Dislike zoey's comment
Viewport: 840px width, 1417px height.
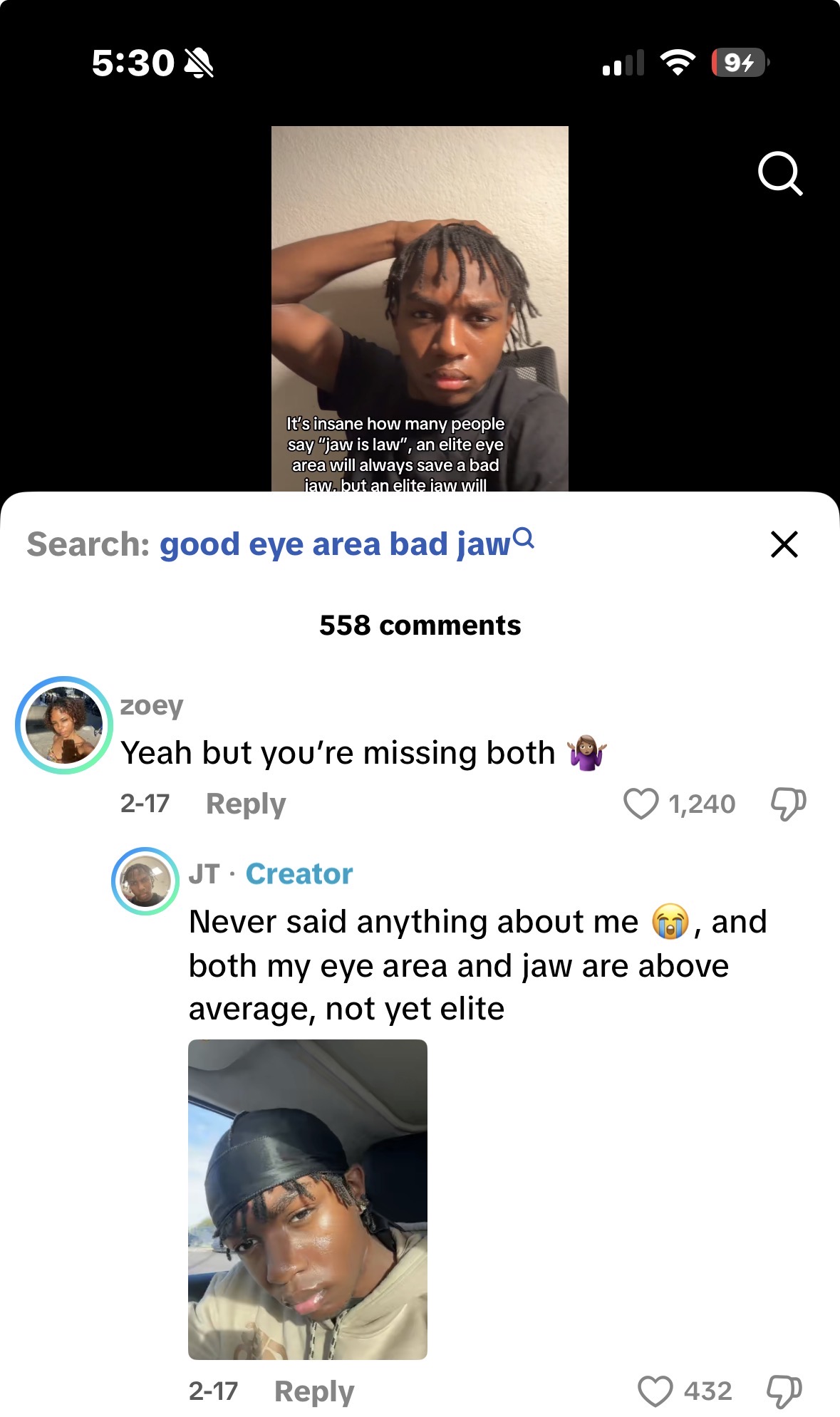(788, 804)
